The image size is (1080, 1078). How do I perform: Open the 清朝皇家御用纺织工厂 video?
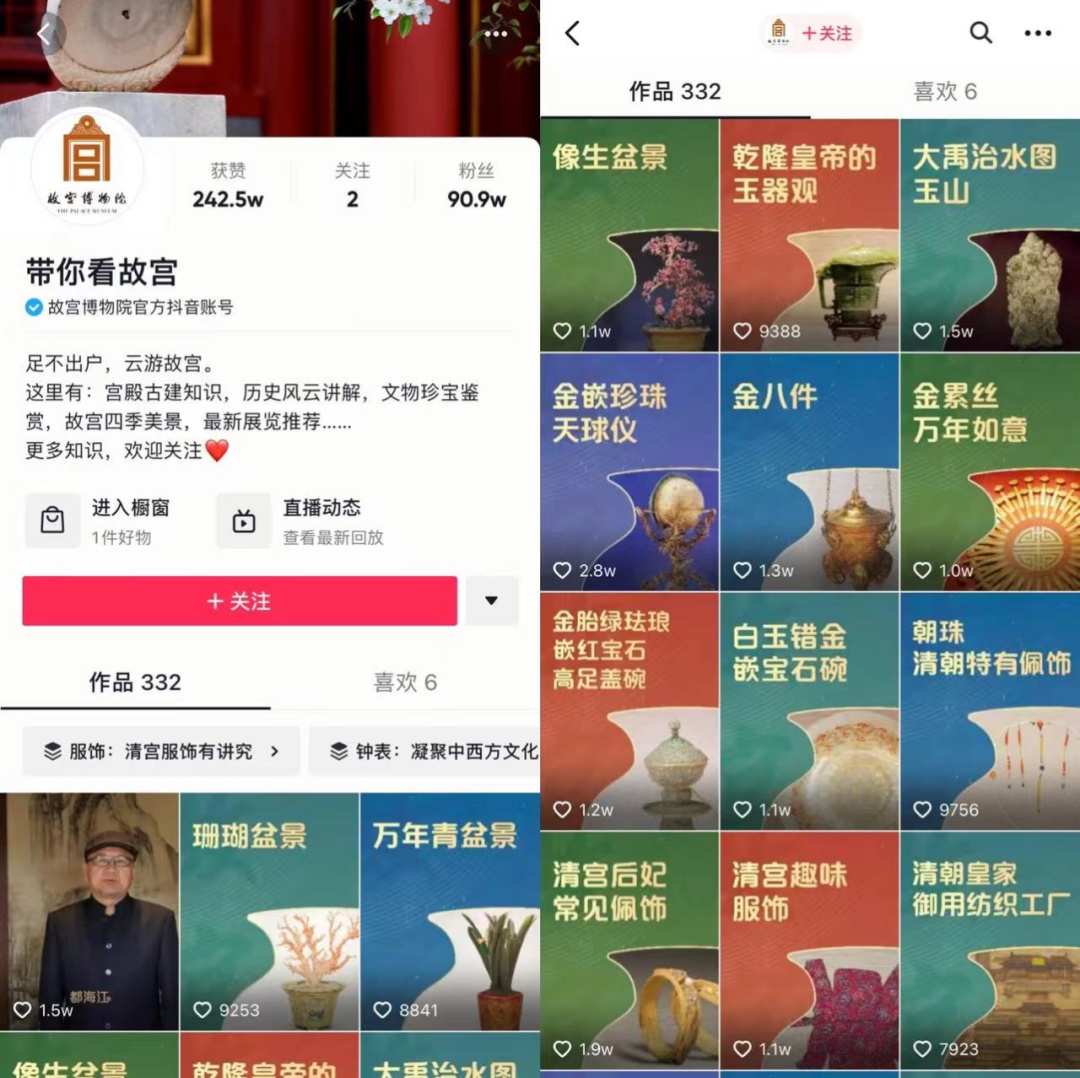click(x=989, y=950)
